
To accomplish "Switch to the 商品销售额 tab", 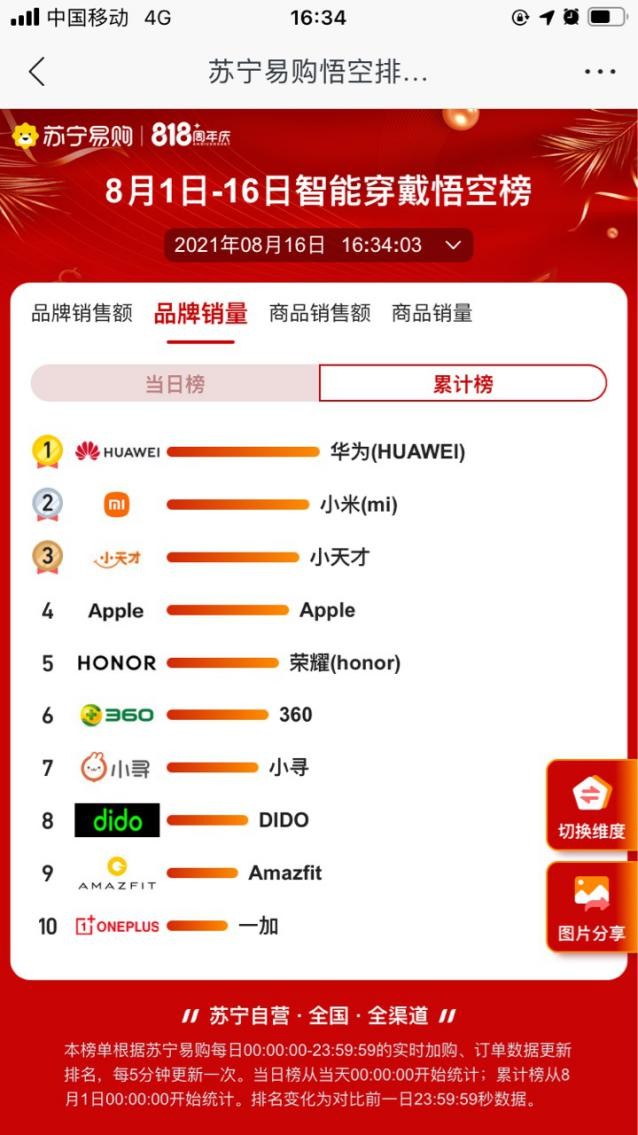I will click(320, 313).
